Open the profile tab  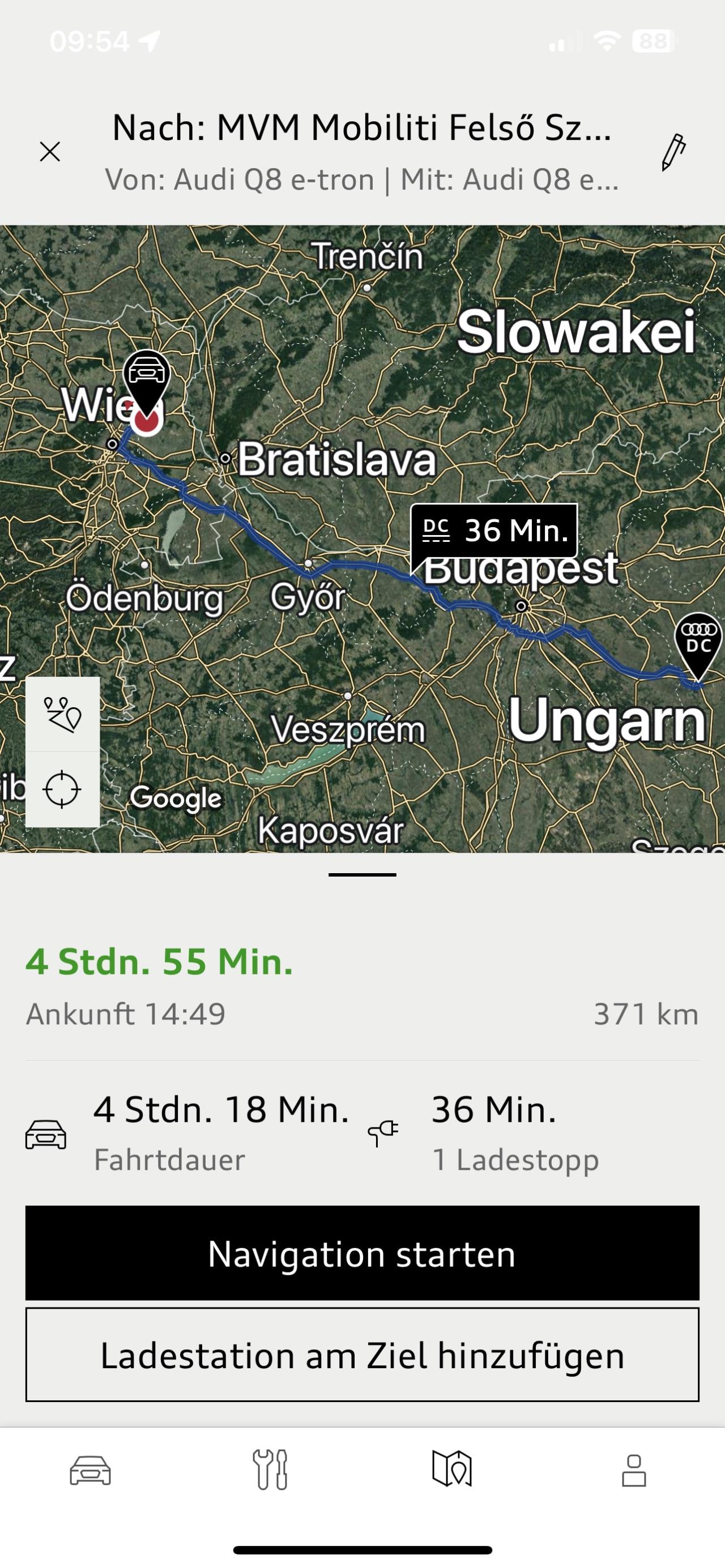[634, 1471]
